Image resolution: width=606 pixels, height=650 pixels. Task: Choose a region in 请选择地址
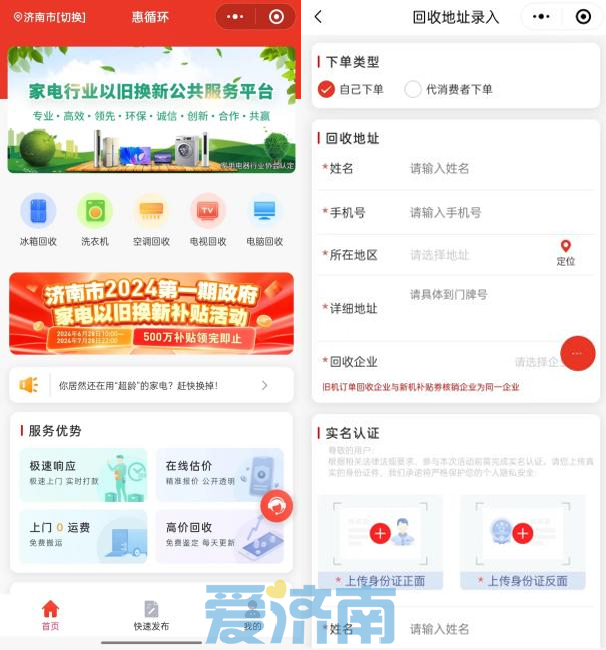coord(470,255)
